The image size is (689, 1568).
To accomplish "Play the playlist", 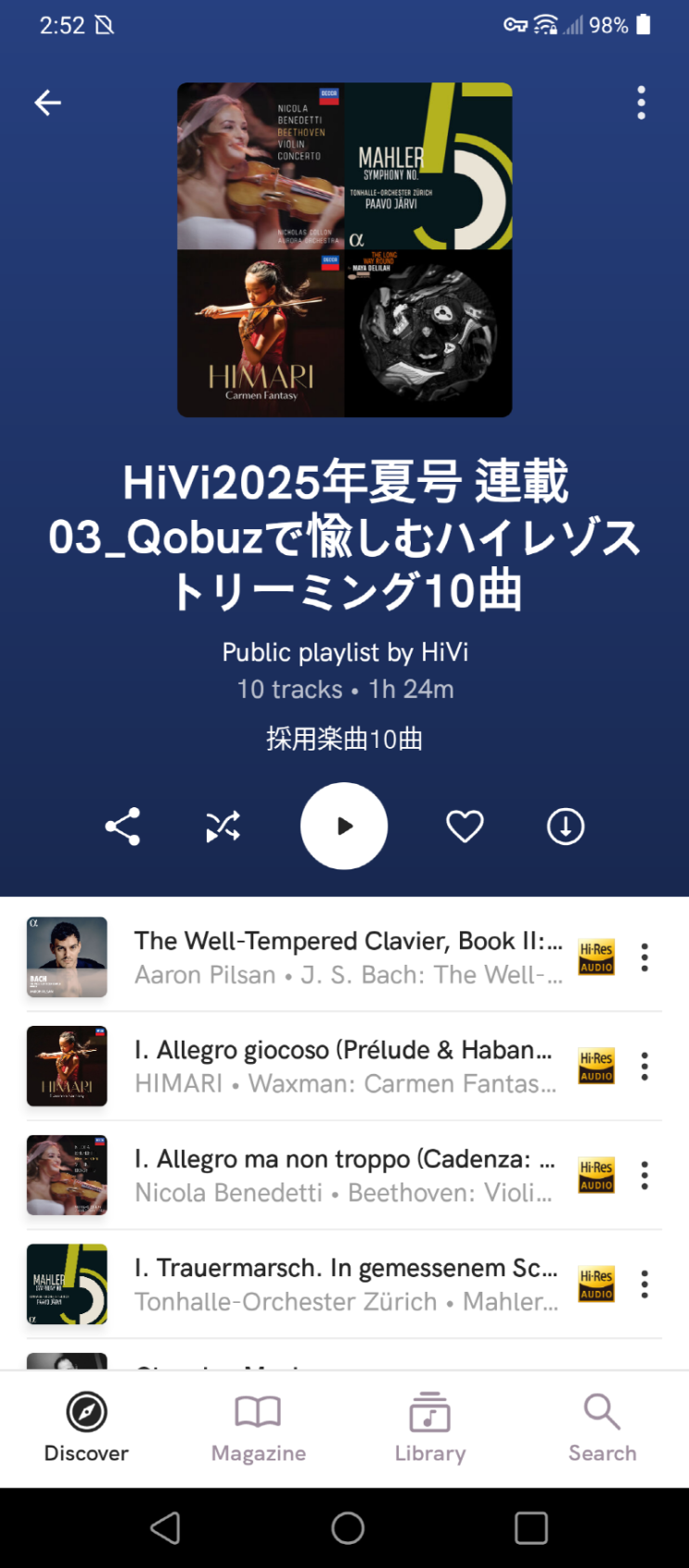I will point(344,826).
